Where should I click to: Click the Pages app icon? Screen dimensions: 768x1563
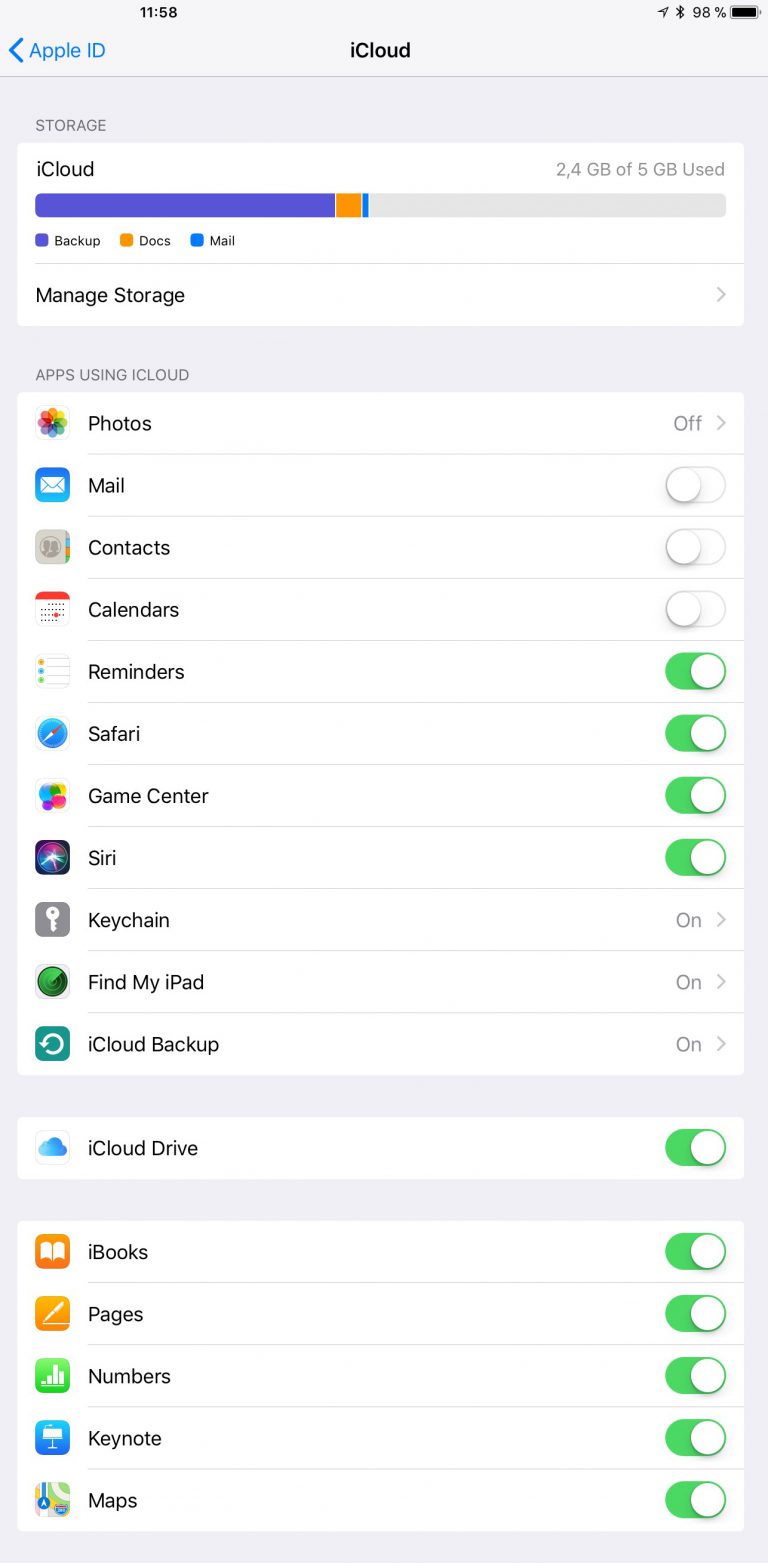click(x=52, y=1313)
